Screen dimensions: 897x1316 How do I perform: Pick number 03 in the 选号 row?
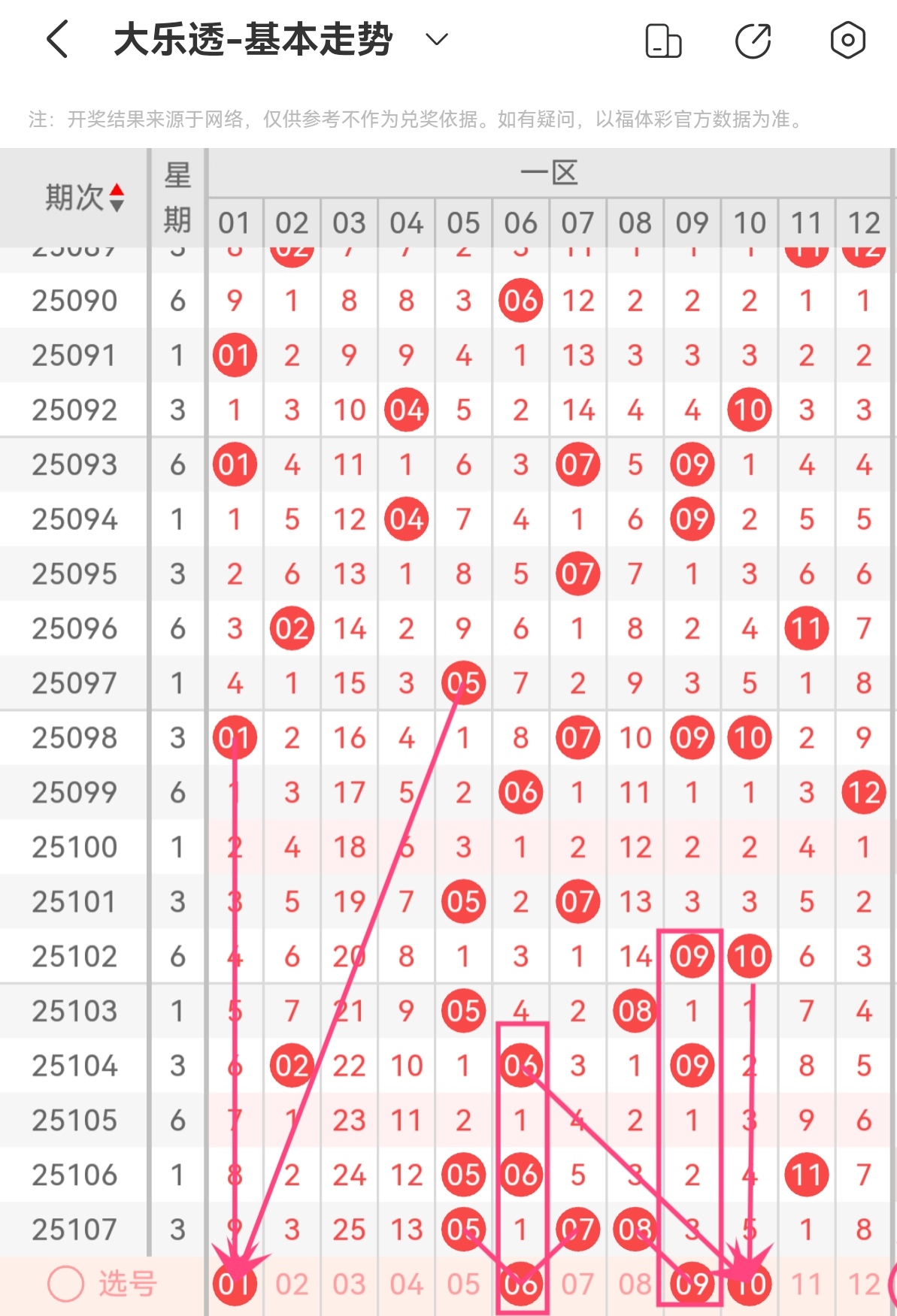coord(349,1284)
